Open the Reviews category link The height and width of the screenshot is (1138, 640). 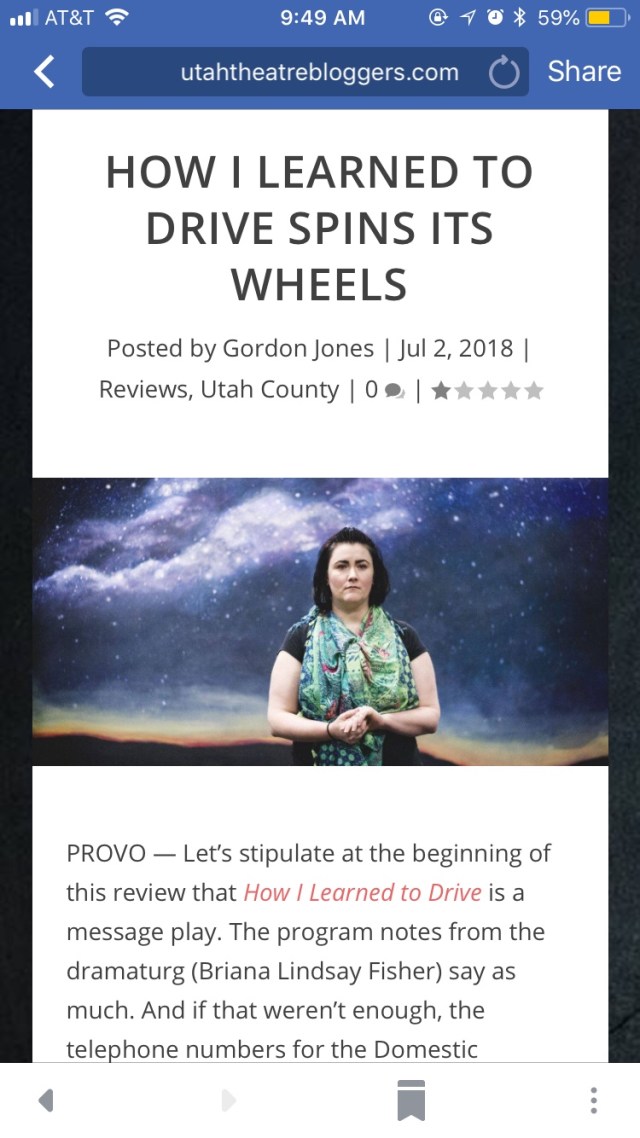coord(143,389)
